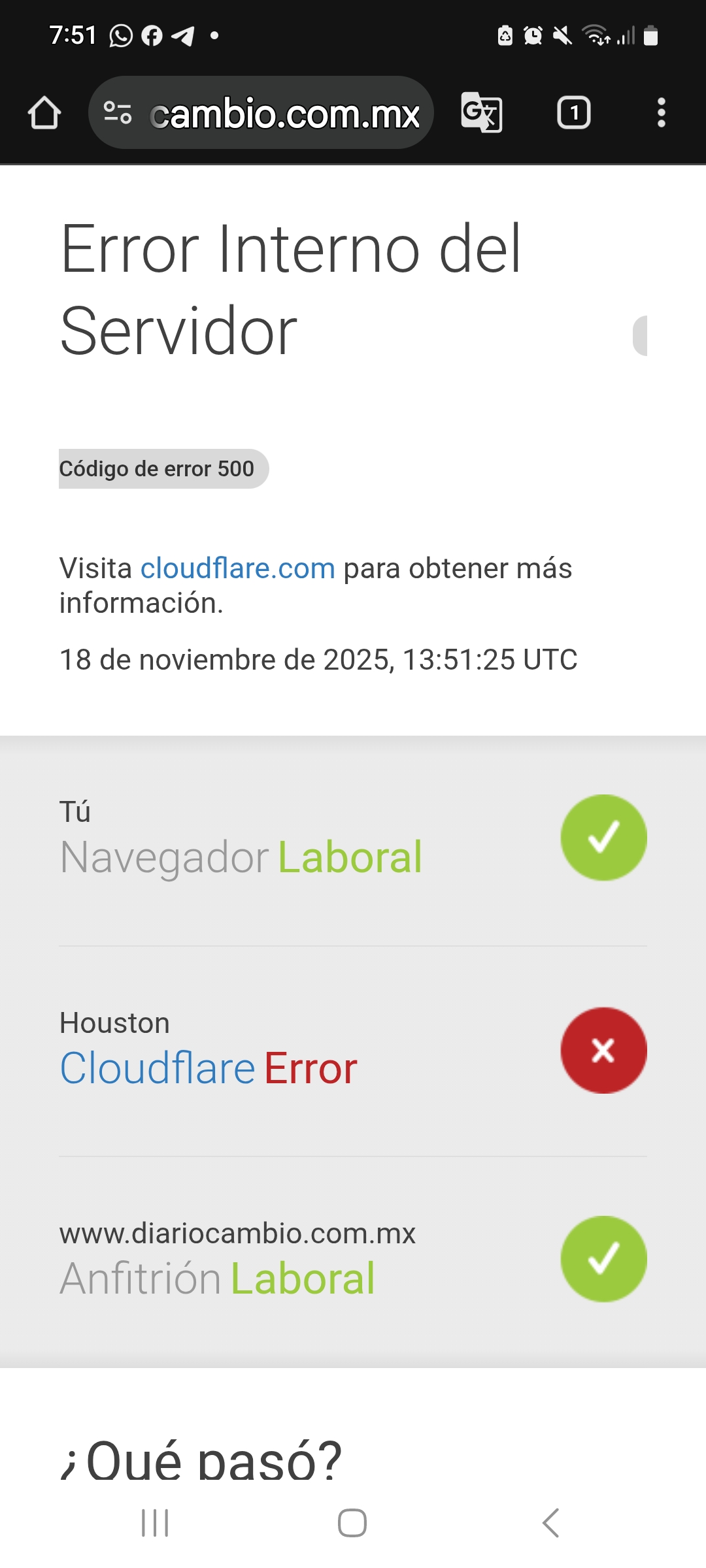Open recent apps from navigation bar

(x=155, y=1523)
